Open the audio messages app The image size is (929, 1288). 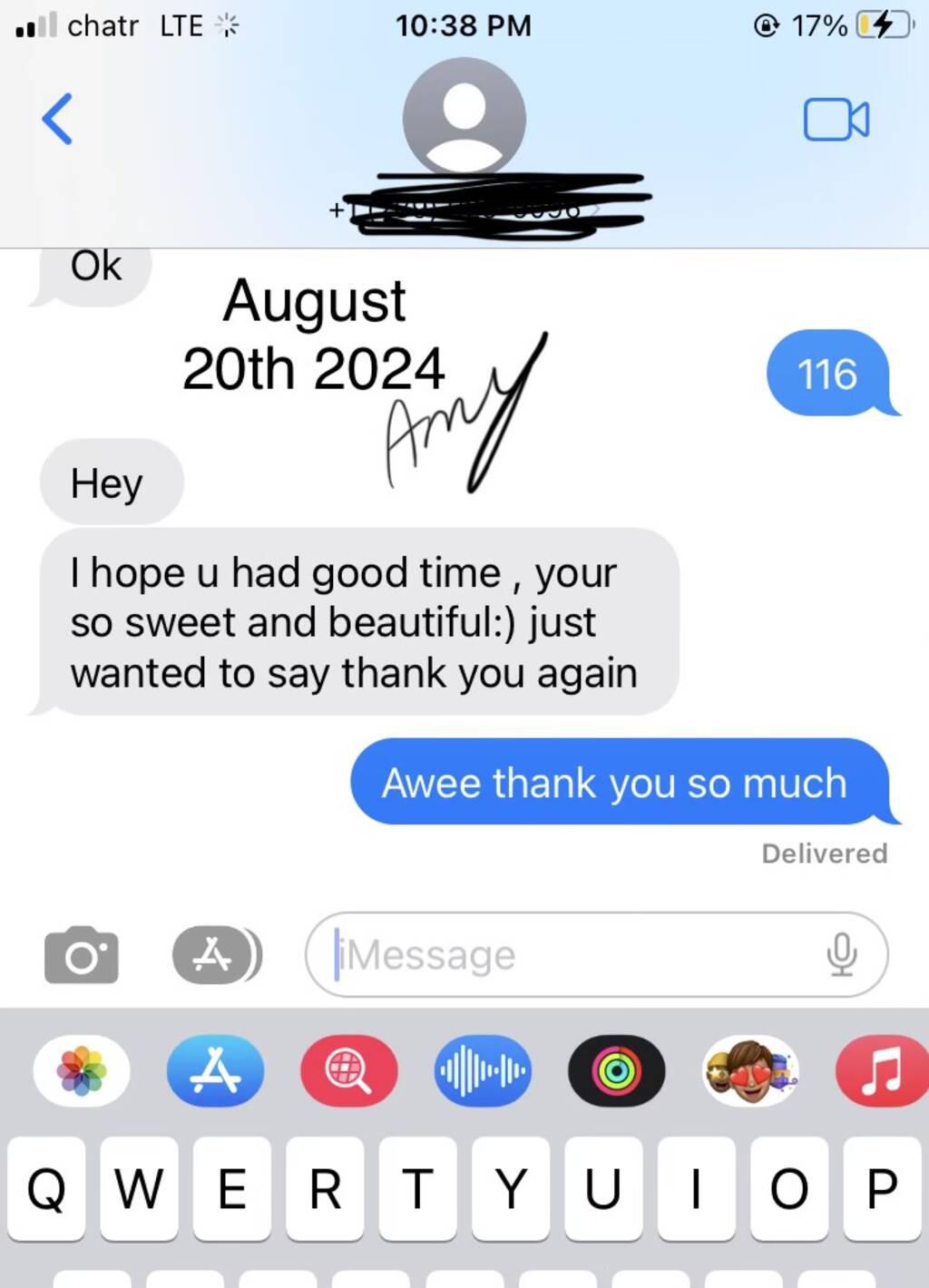click(x=483, y=1070)
